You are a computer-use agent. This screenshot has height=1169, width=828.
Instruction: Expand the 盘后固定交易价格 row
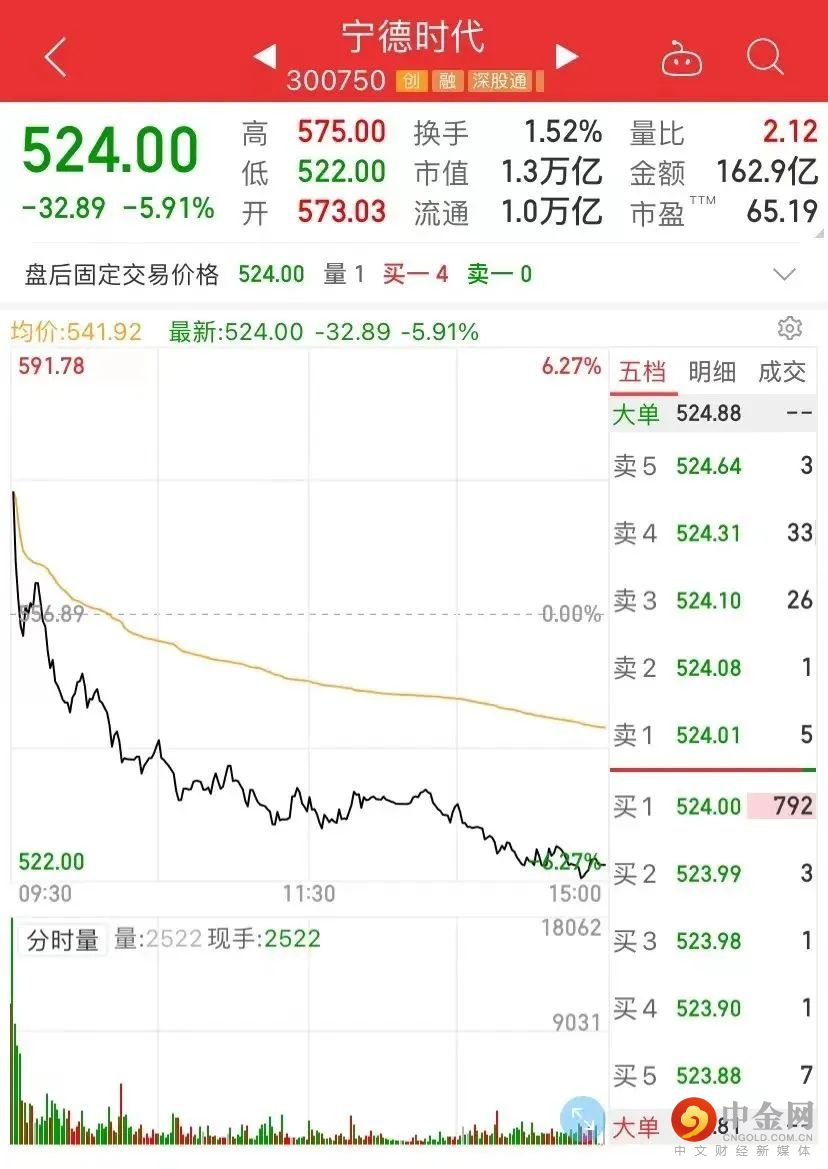pos(785,274)
